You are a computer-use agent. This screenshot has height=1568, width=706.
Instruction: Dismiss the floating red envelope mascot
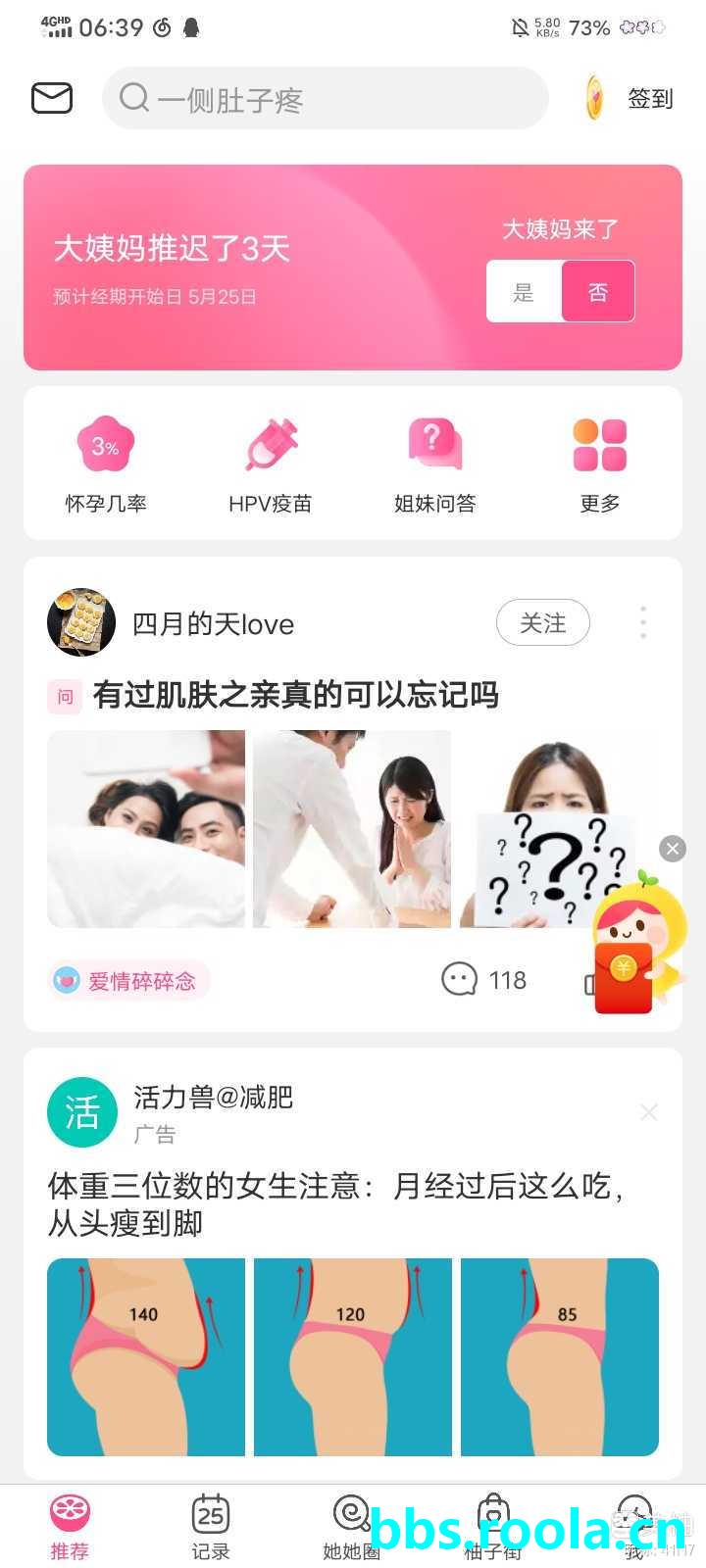click(673, 849)
